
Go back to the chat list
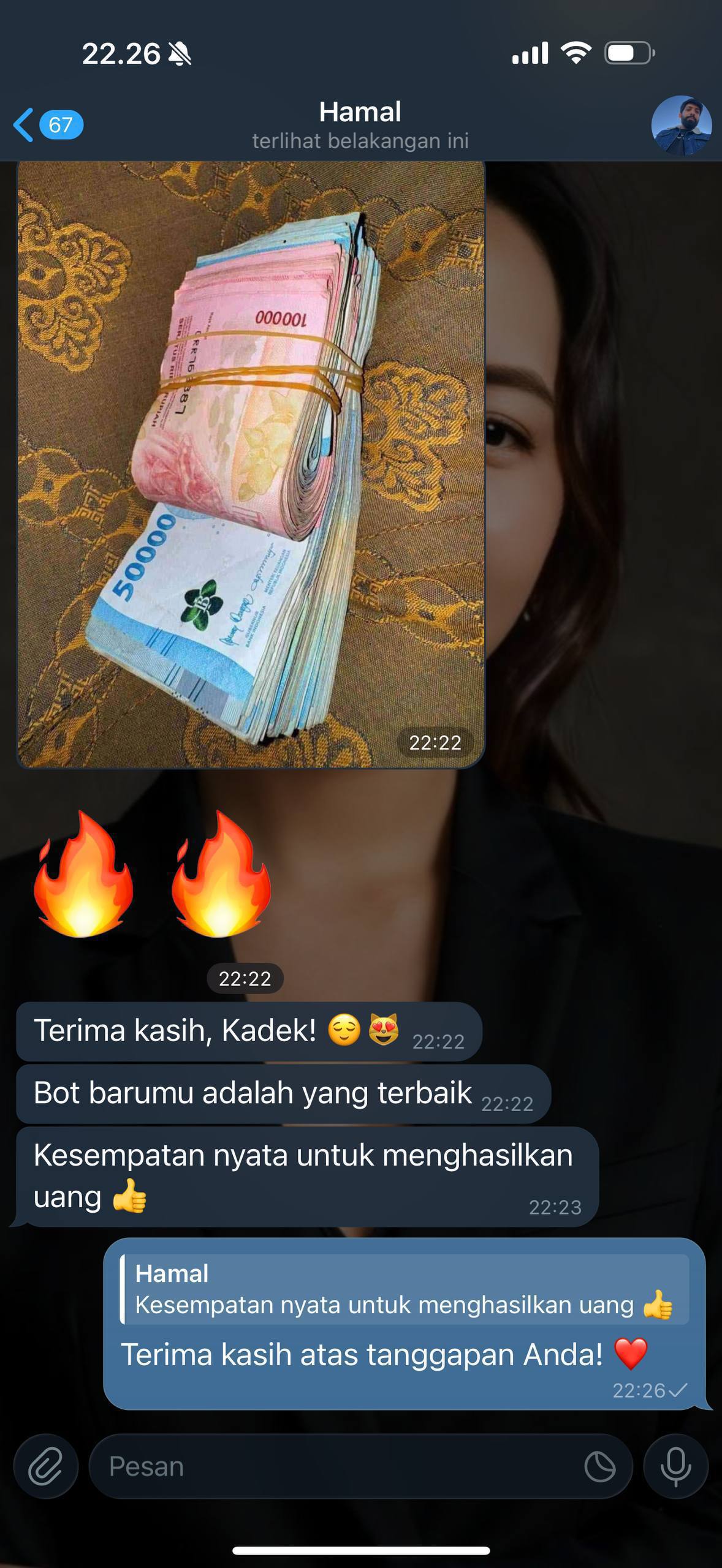point(47,125)
